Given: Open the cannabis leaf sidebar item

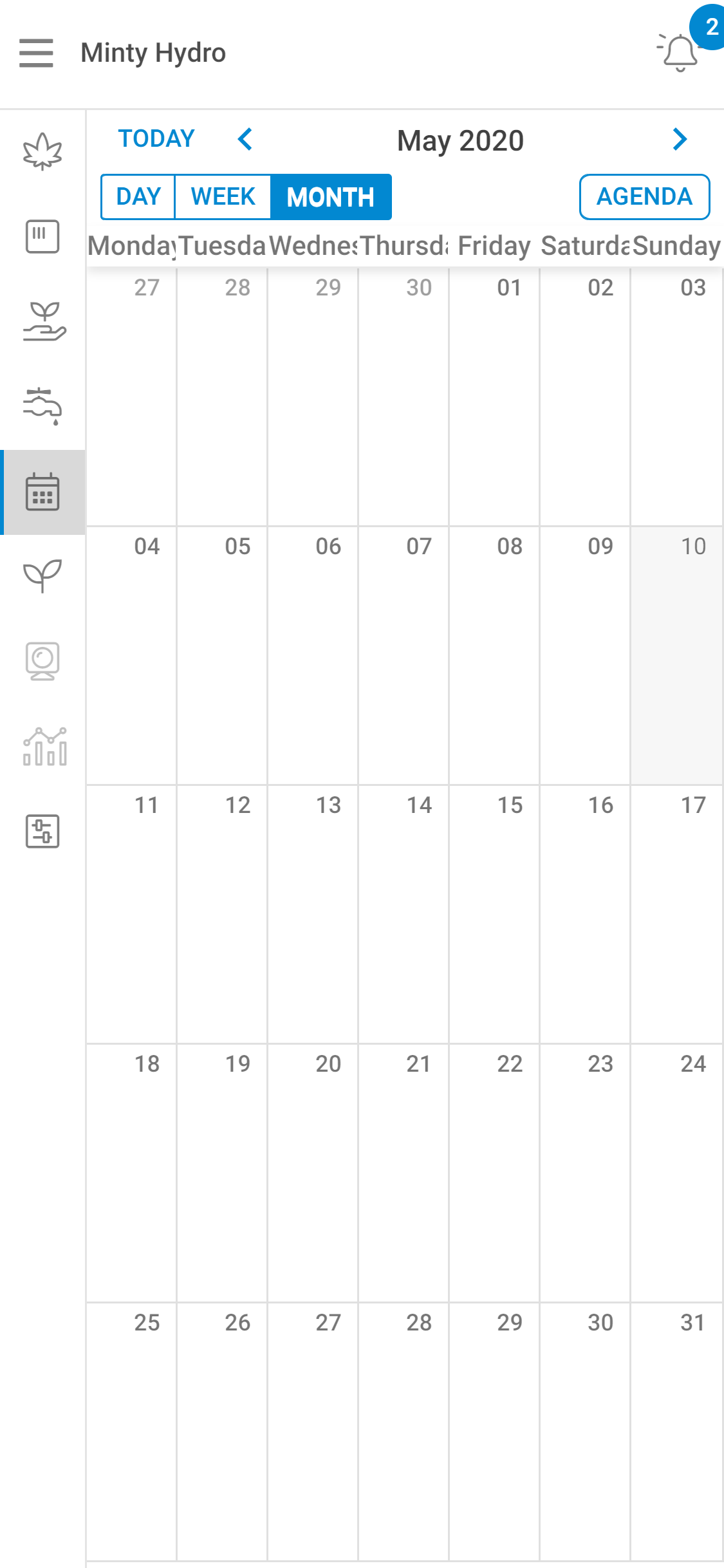Looking at the screenshot, I should (42, 152).
